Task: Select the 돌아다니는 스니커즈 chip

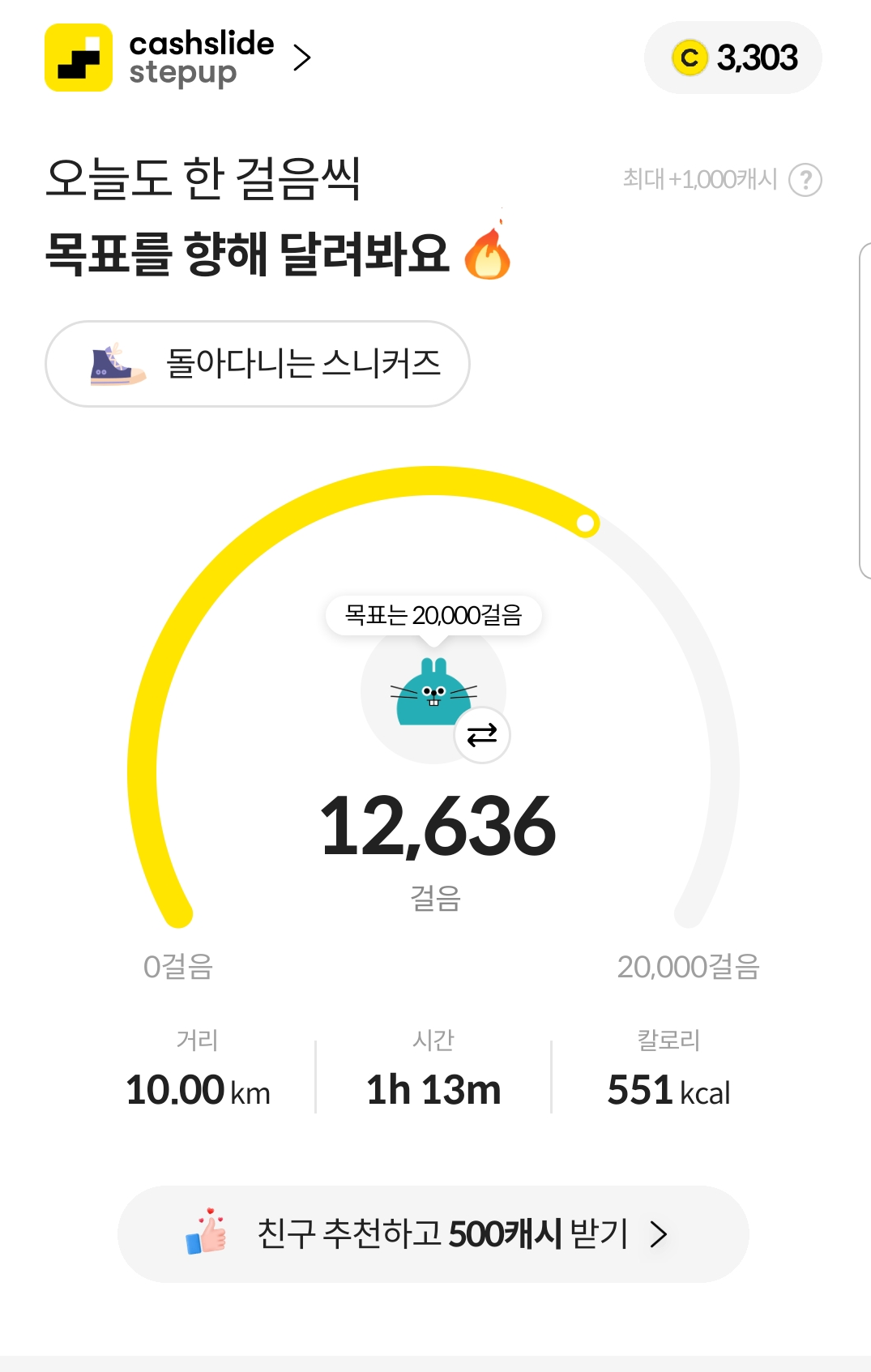Action: point(258,364)
